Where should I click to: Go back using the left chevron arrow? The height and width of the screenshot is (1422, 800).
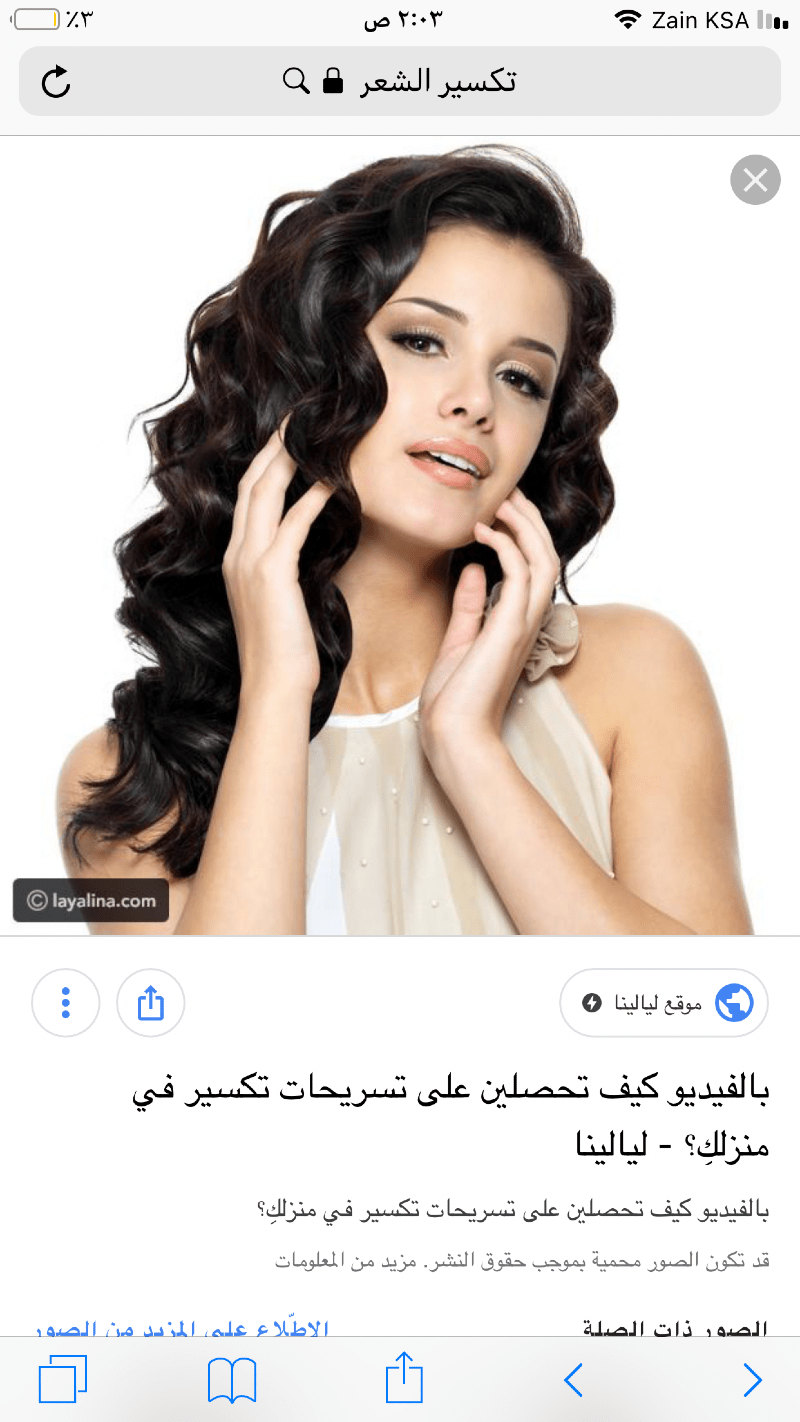pyautogui.click(x=573, y=1380)
